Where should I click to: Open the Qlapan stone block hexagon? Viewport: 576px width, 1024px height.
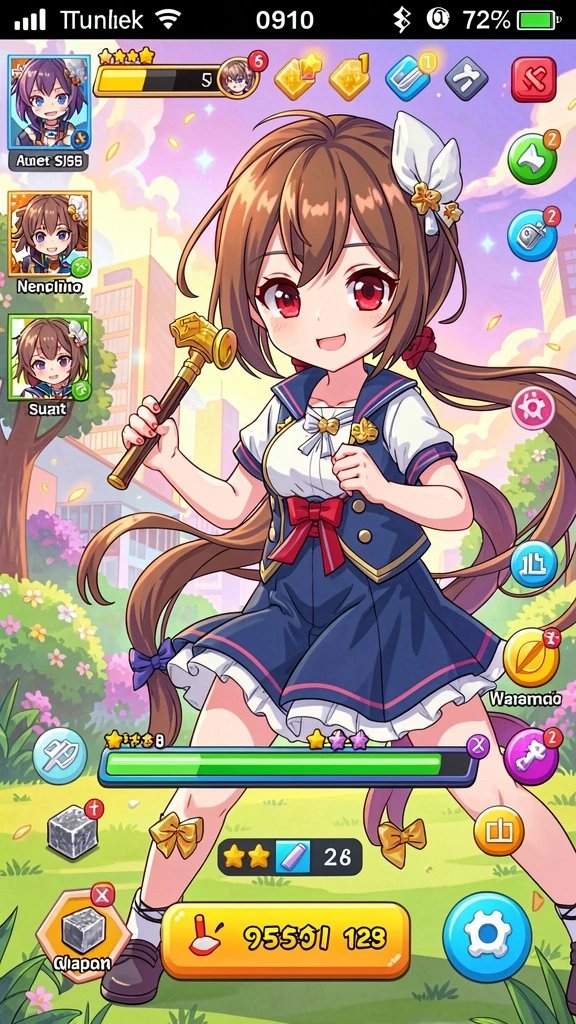point(83,931)
